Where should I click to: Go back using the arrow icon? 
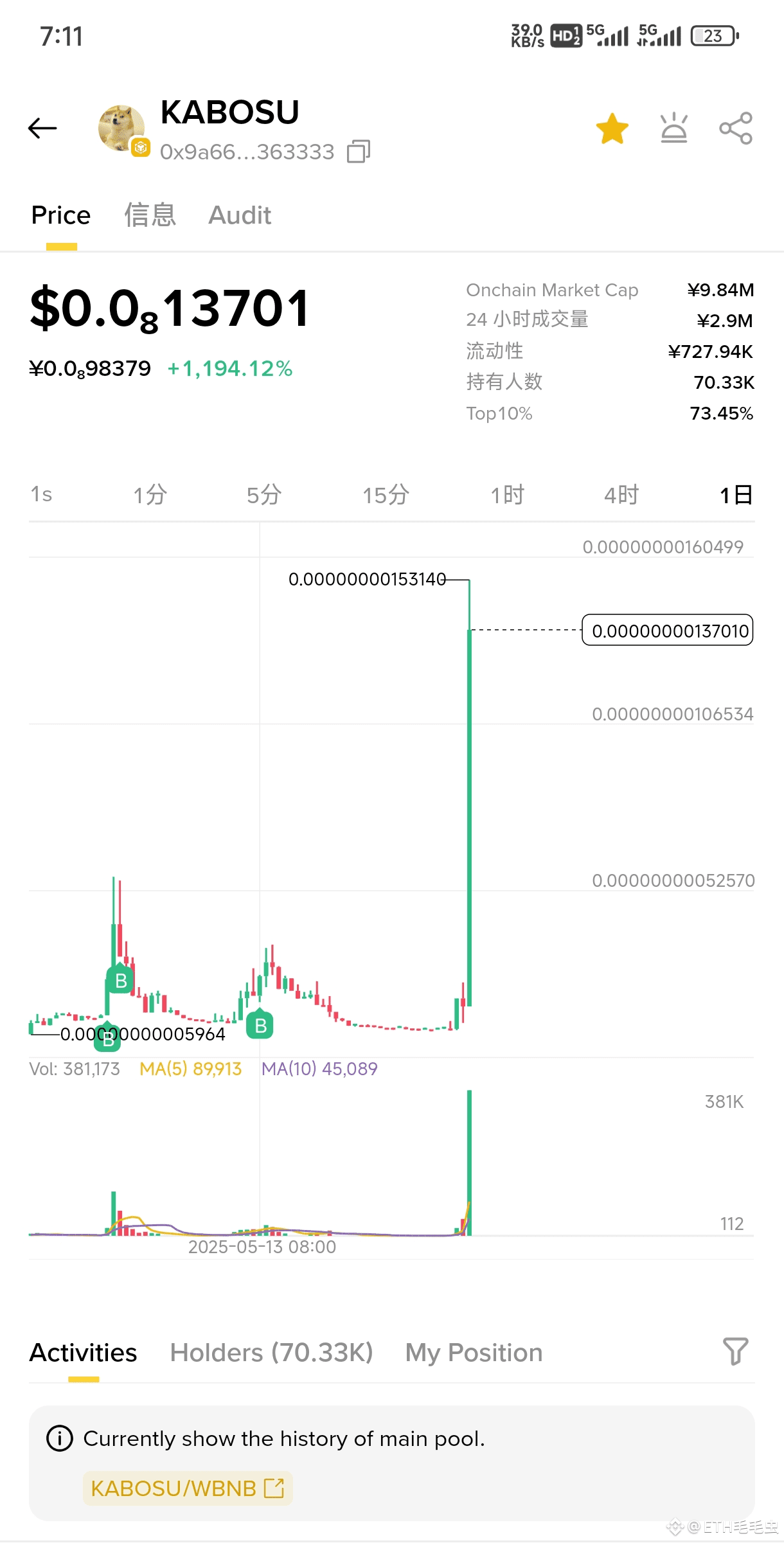[x=42, y=129]
